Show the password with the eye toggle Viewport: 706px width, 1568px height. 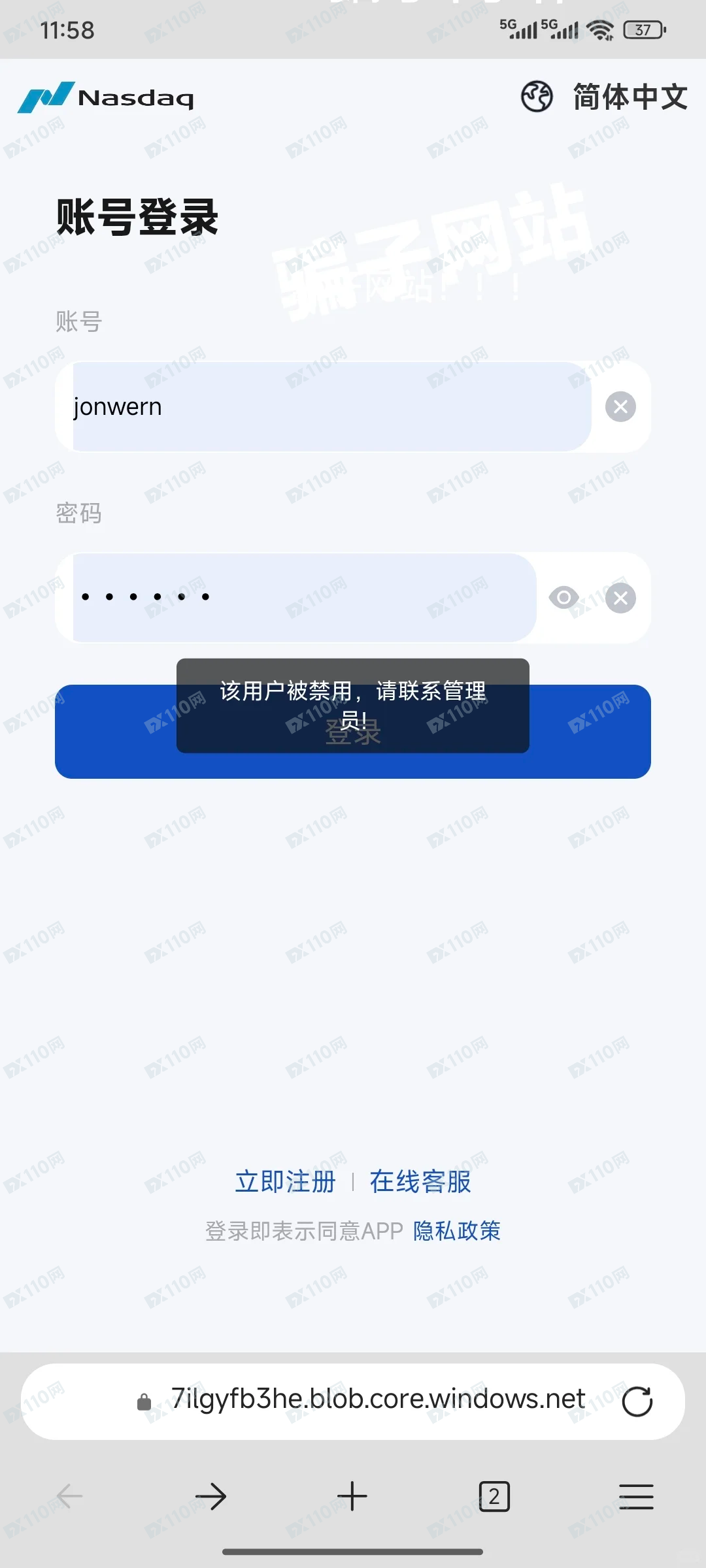coord(563,597)
